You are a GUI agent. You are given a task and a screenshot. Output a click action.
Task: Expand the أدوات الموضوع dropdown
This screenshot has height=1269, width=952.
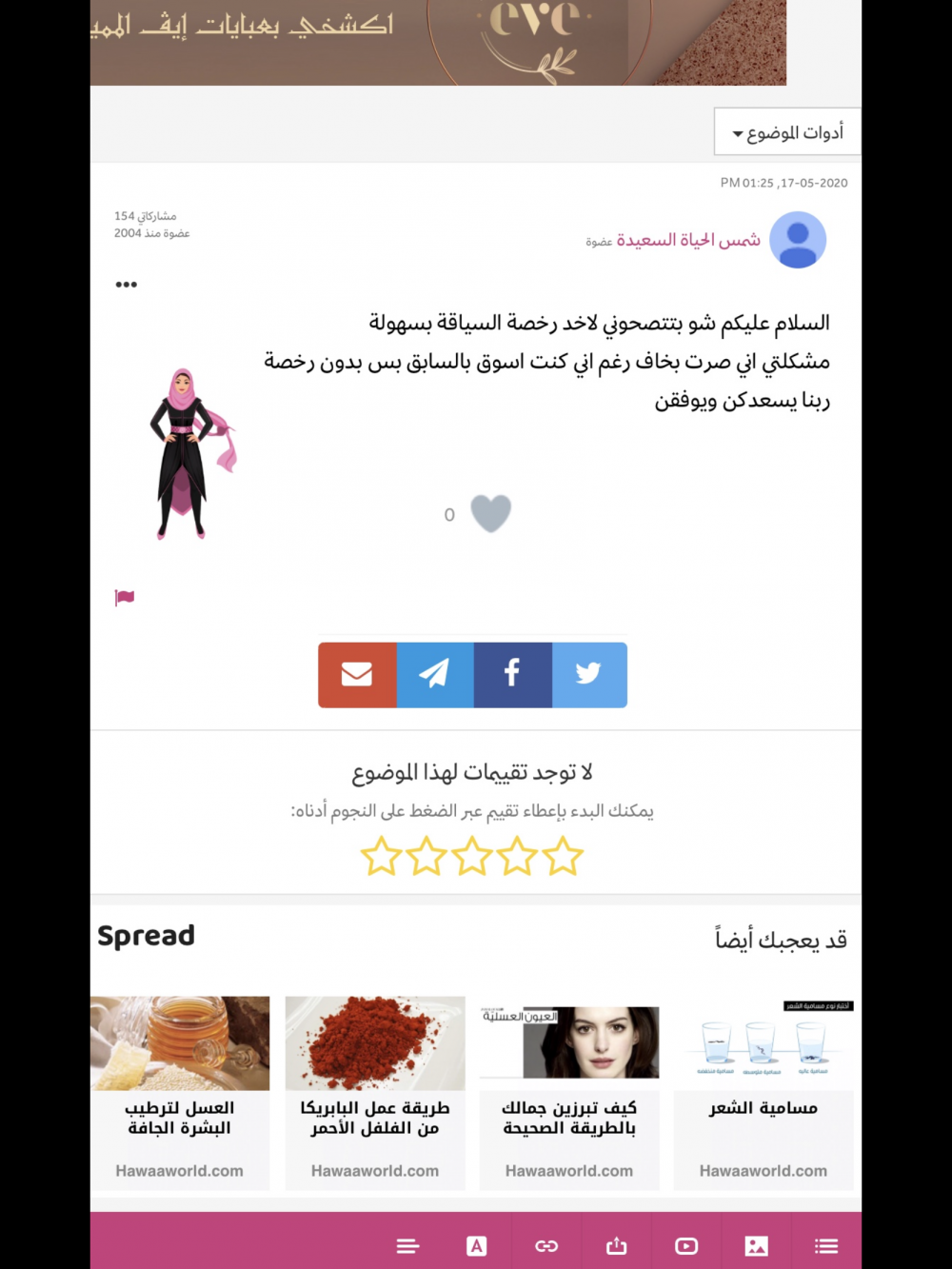click(787, 132)
